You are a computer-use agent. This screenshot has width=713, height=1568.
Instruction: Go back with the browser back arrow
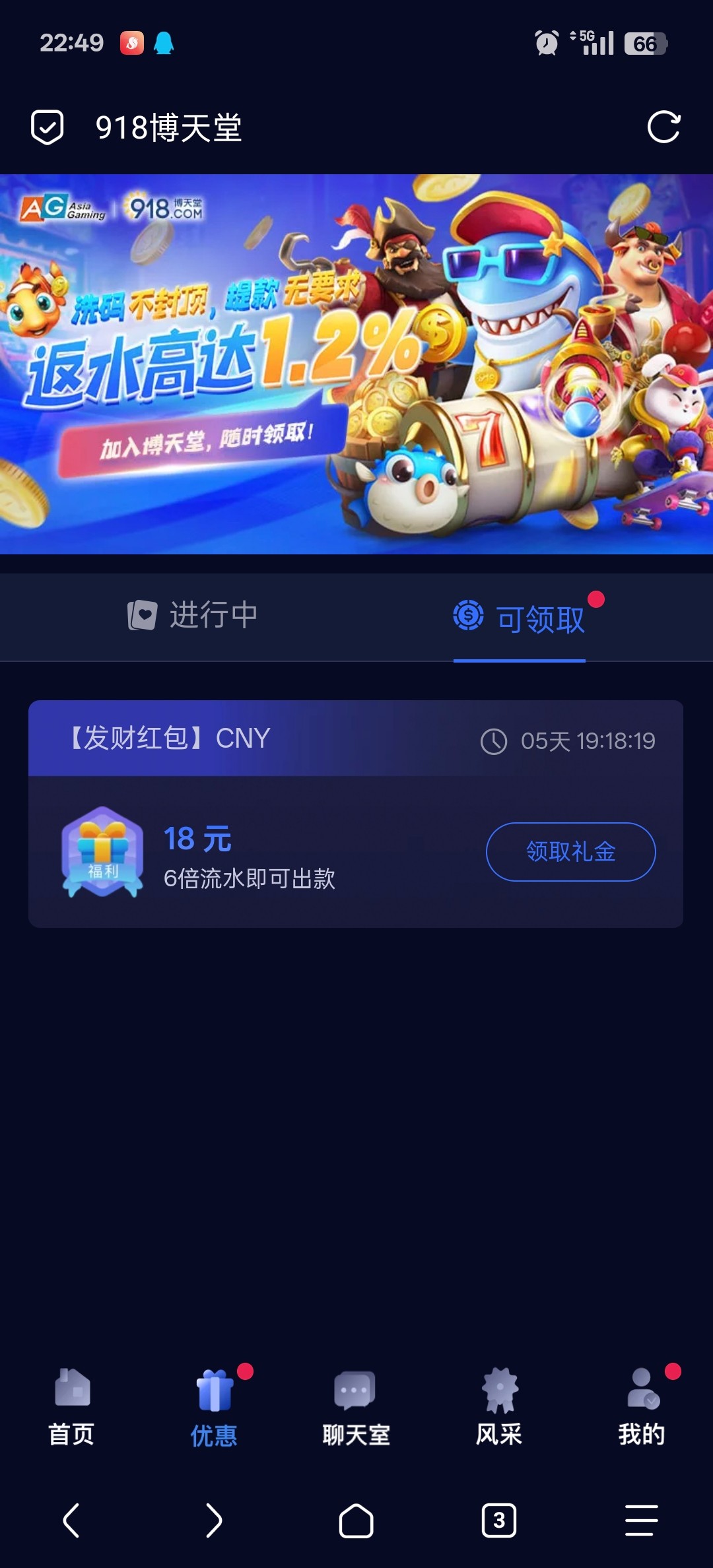click(71, 1520)
